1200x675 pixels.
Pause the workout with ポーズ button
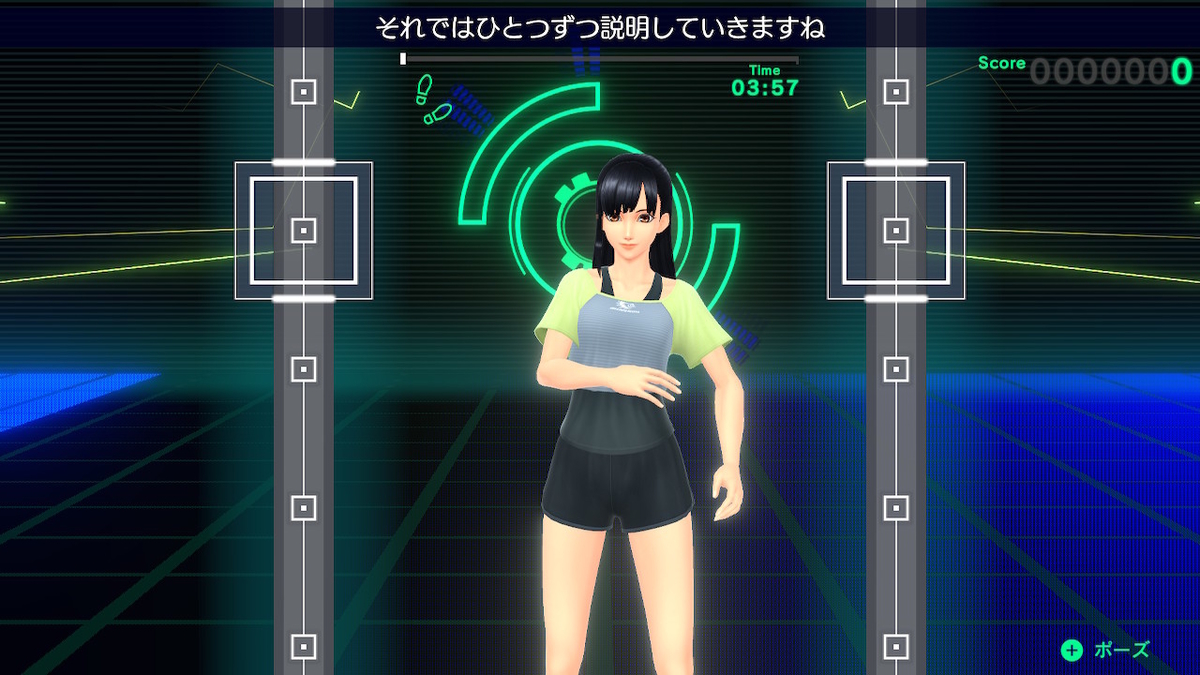[x=1105, y=650]
